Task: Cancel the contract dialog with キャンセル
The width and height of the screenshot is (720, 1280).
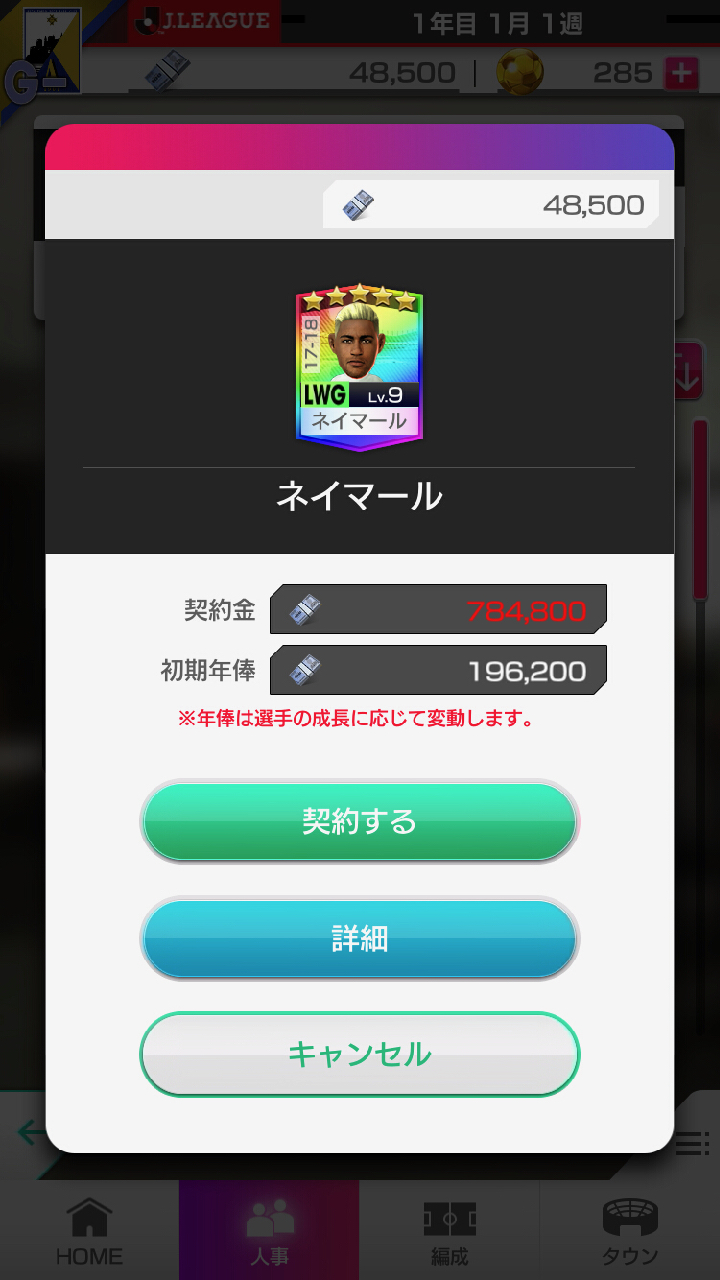Action: [x=359, y=1054]
